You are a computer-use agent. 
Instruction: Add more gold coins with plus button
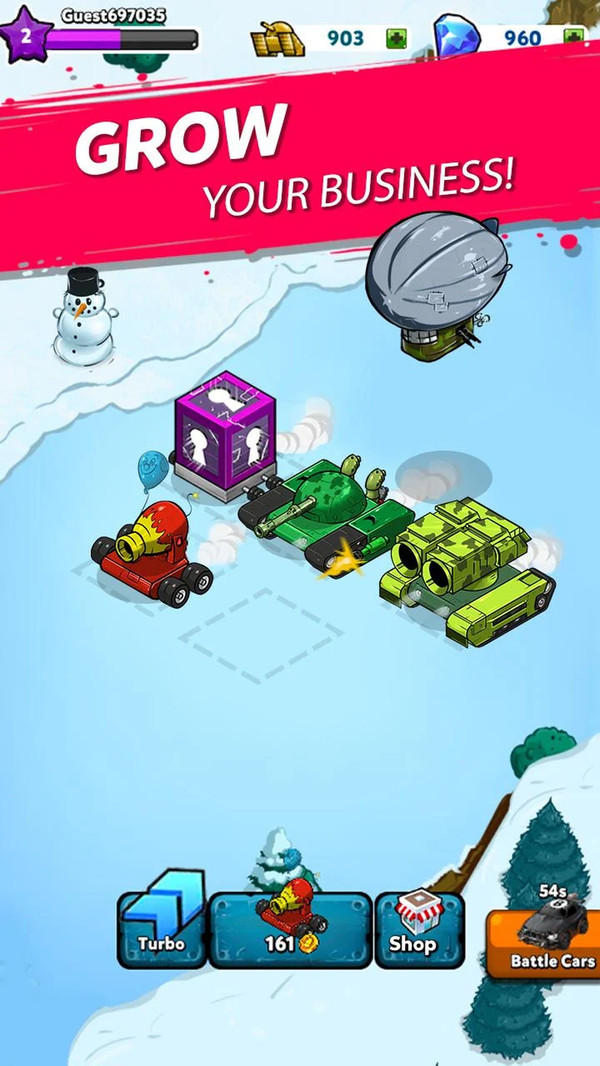tap(399, 39)
